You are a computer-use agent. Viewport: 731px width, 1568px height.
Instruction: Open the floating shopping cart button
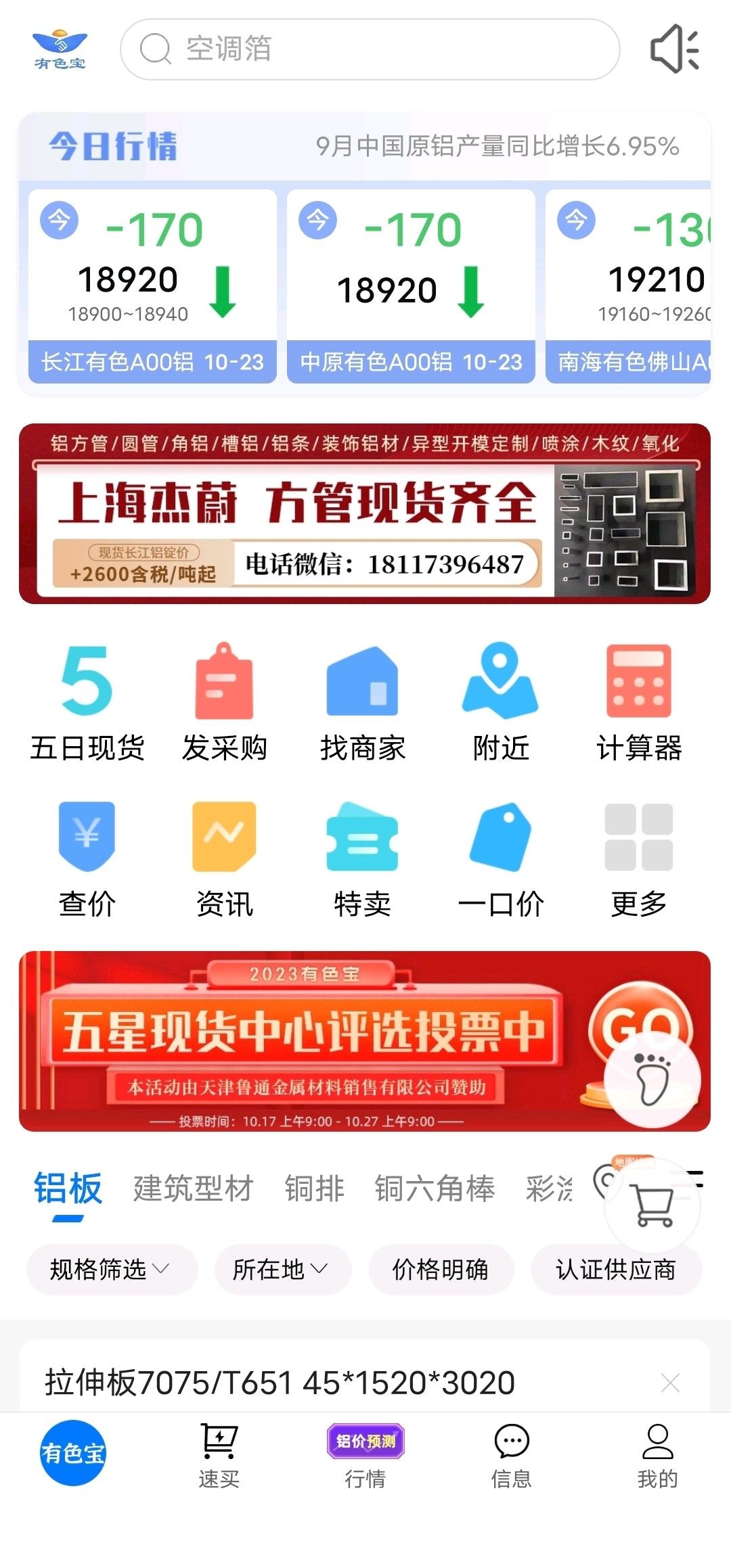[x=652, y=1205]
